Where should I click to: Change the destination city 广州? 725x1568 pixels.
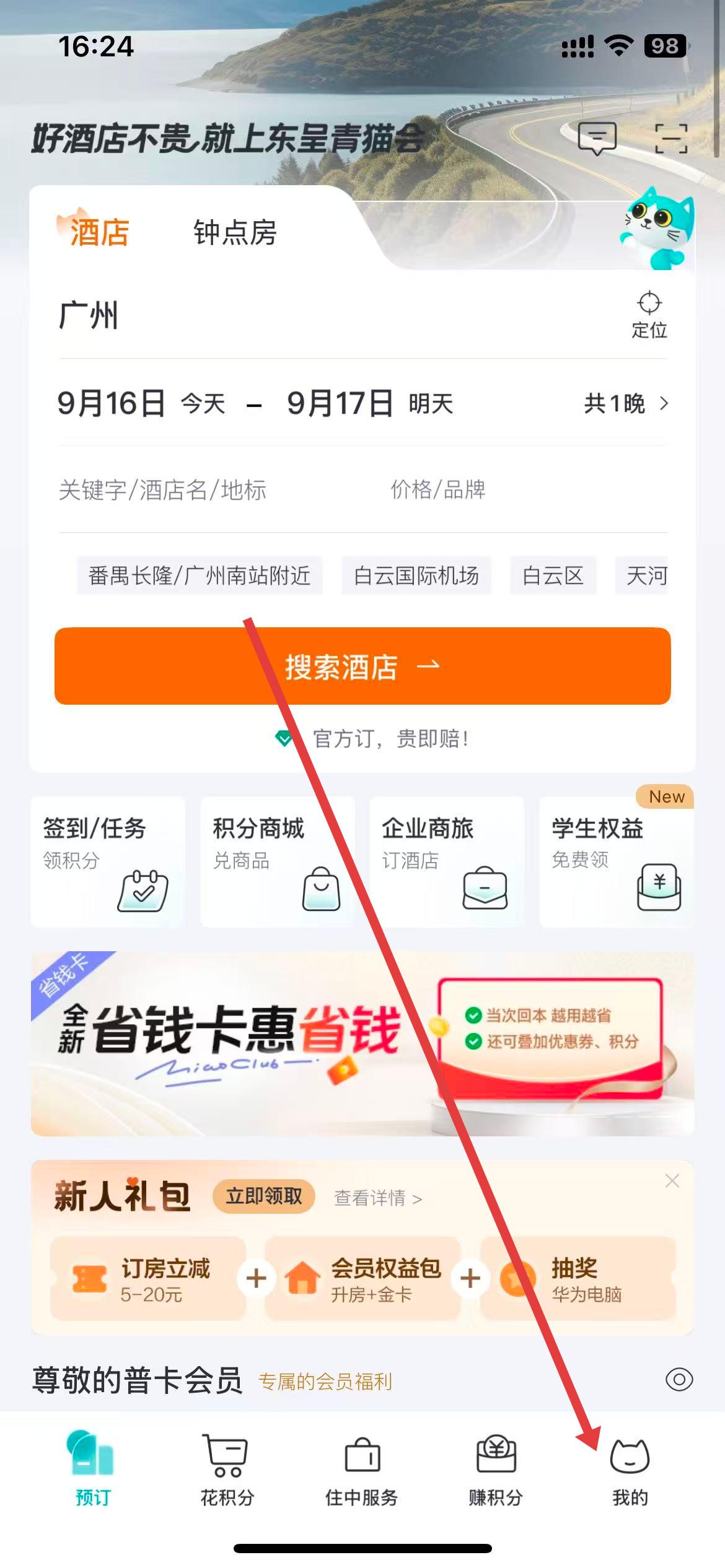[x=88, y=316]
